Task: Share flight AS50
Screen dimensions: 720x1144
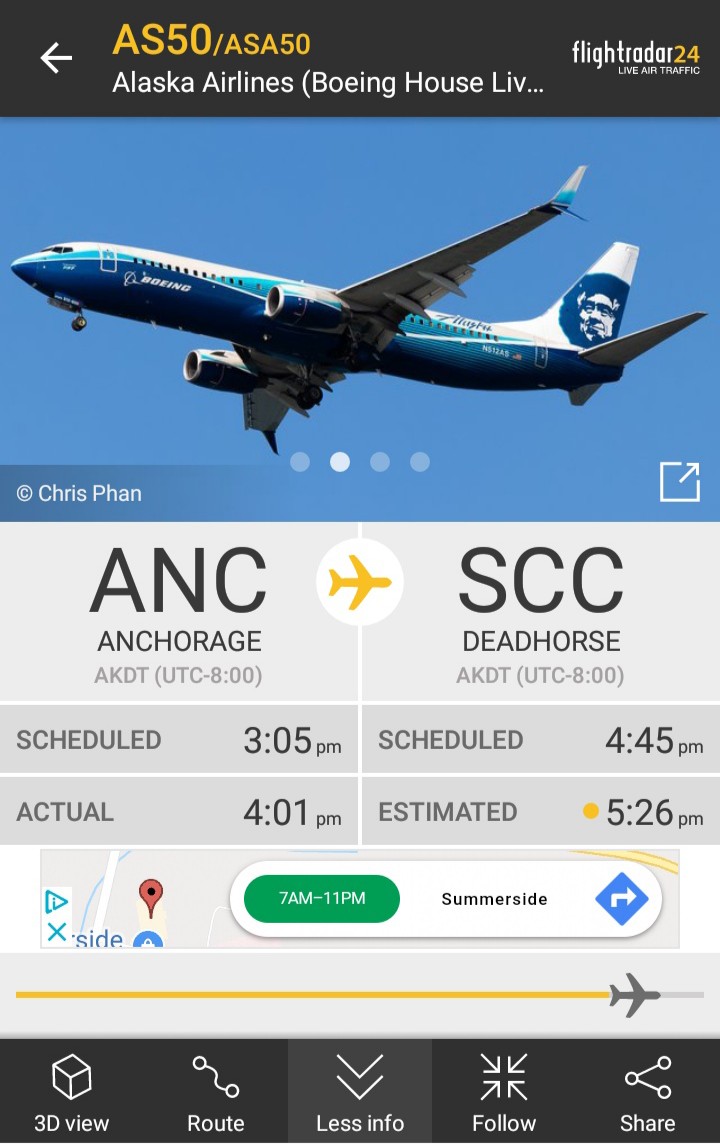Action: [x=648, y=1094]
